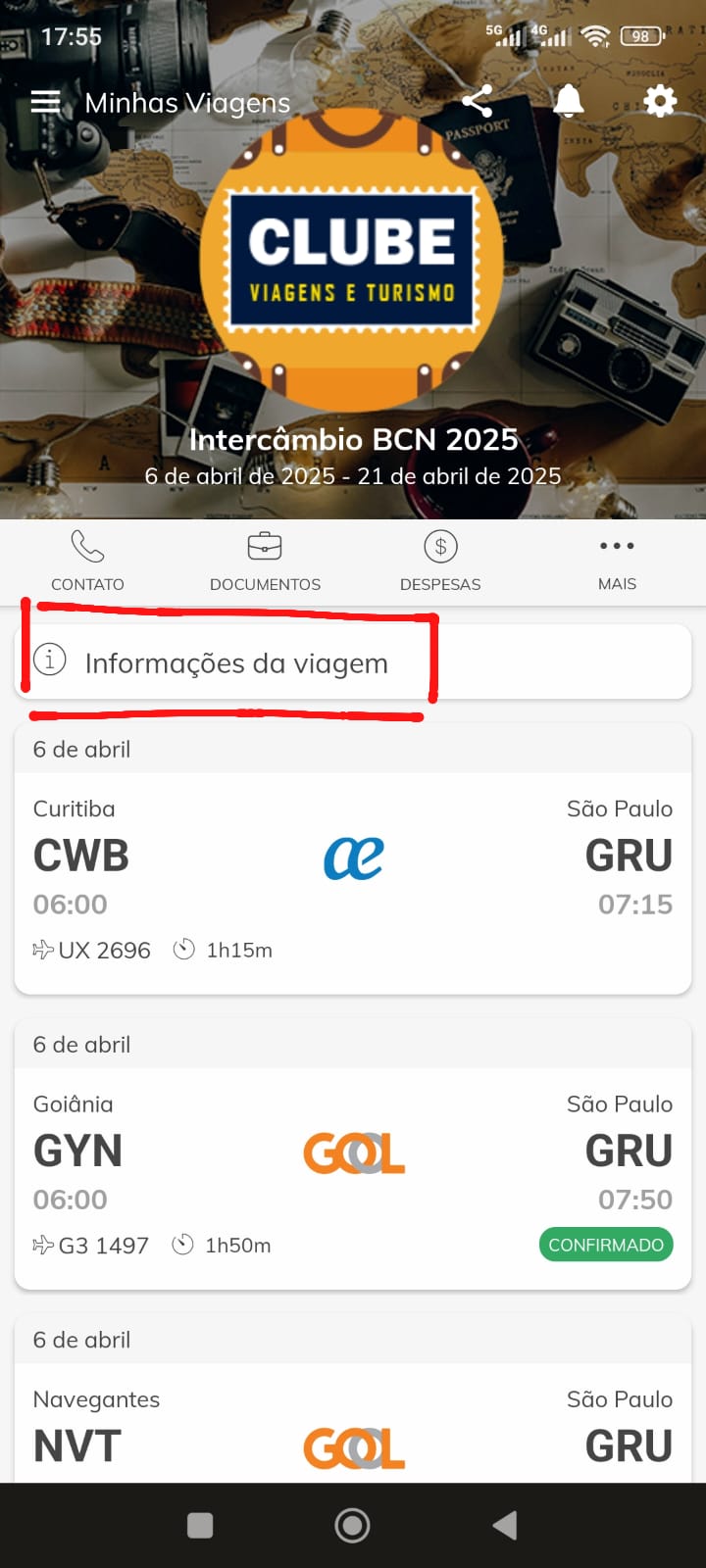This screenshot has height=1568, width=706.
Task: Share this trip
Action: [477, 101]
